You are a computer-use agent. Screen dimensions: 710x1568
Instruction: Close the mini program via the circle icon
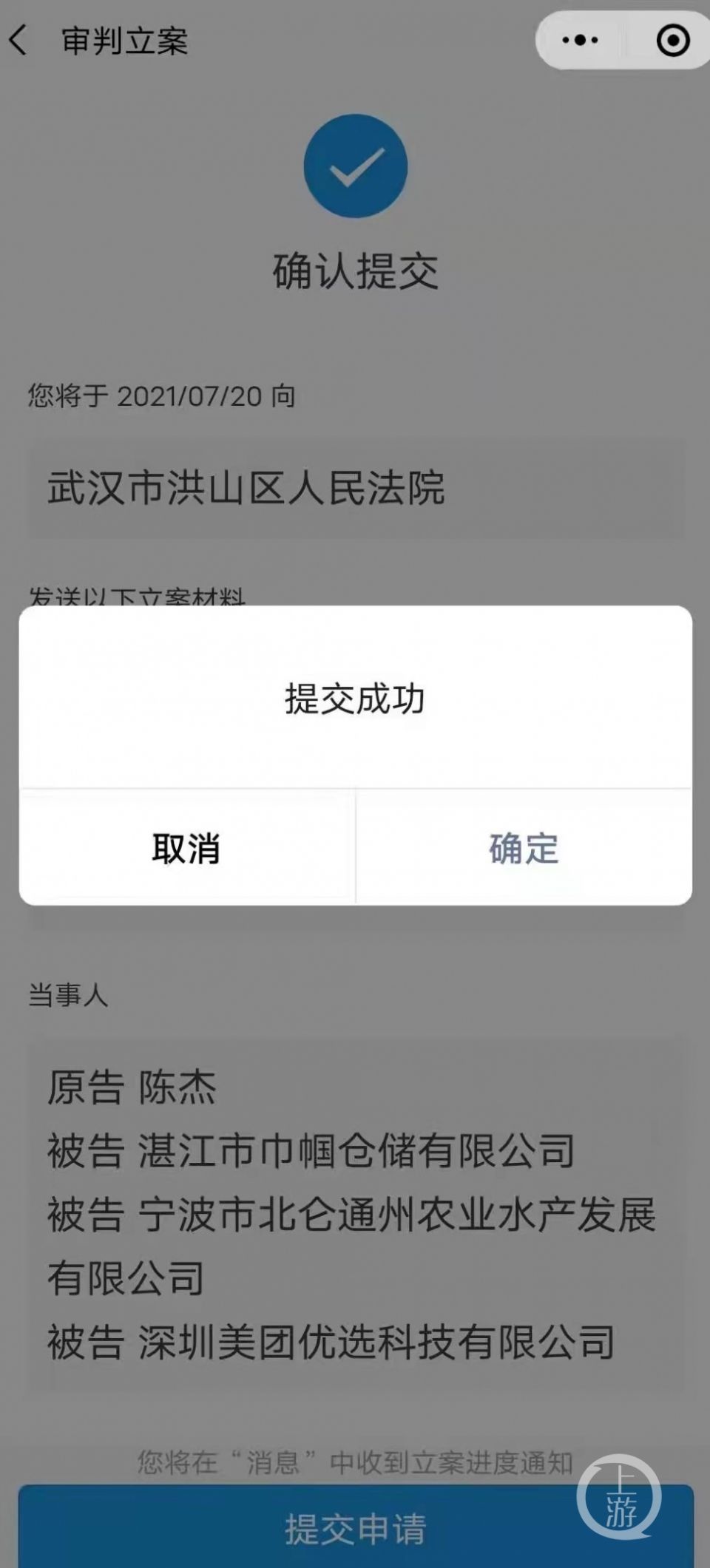pyautogui.click(x=672, y=40)
